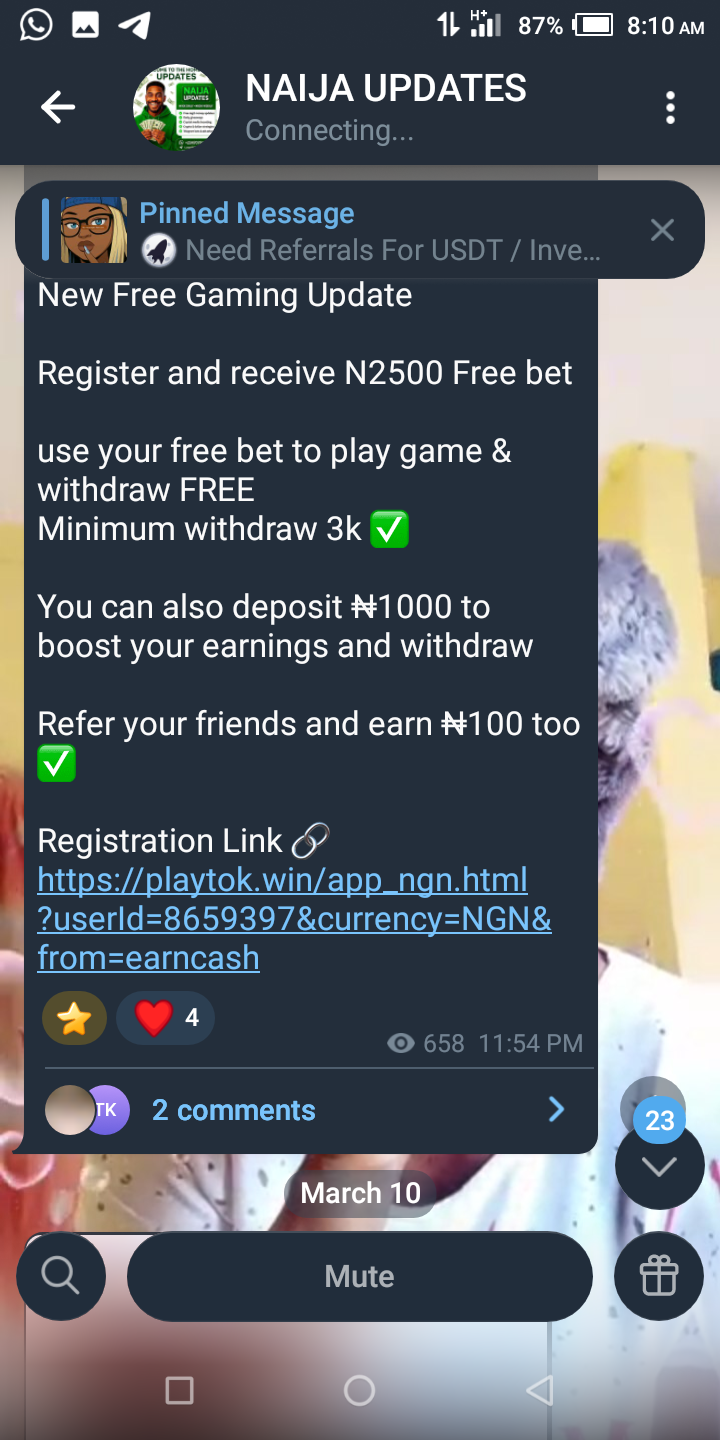Screen dimensions: 720x1440
Task: Mute the channel
Action: [x=360, y=1276]
